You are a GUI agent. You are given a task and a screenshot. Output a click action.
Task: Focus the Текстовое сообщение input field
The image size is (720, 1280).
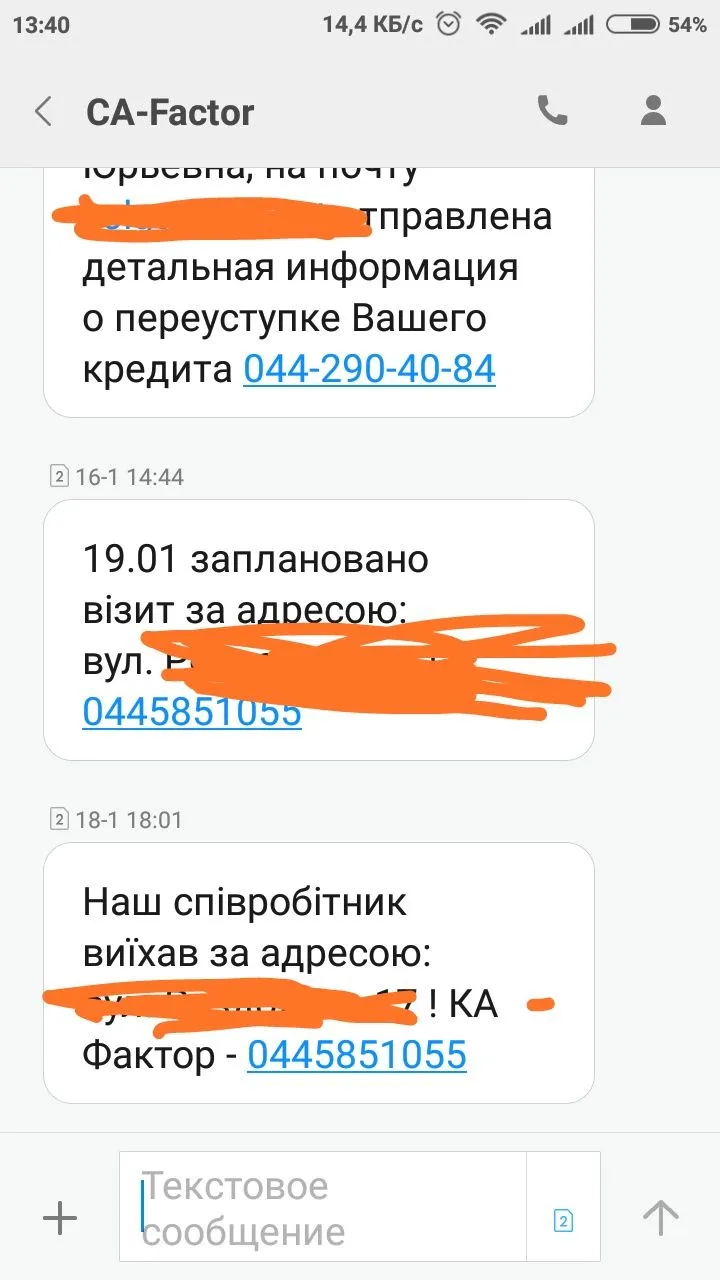[330, 1208]
